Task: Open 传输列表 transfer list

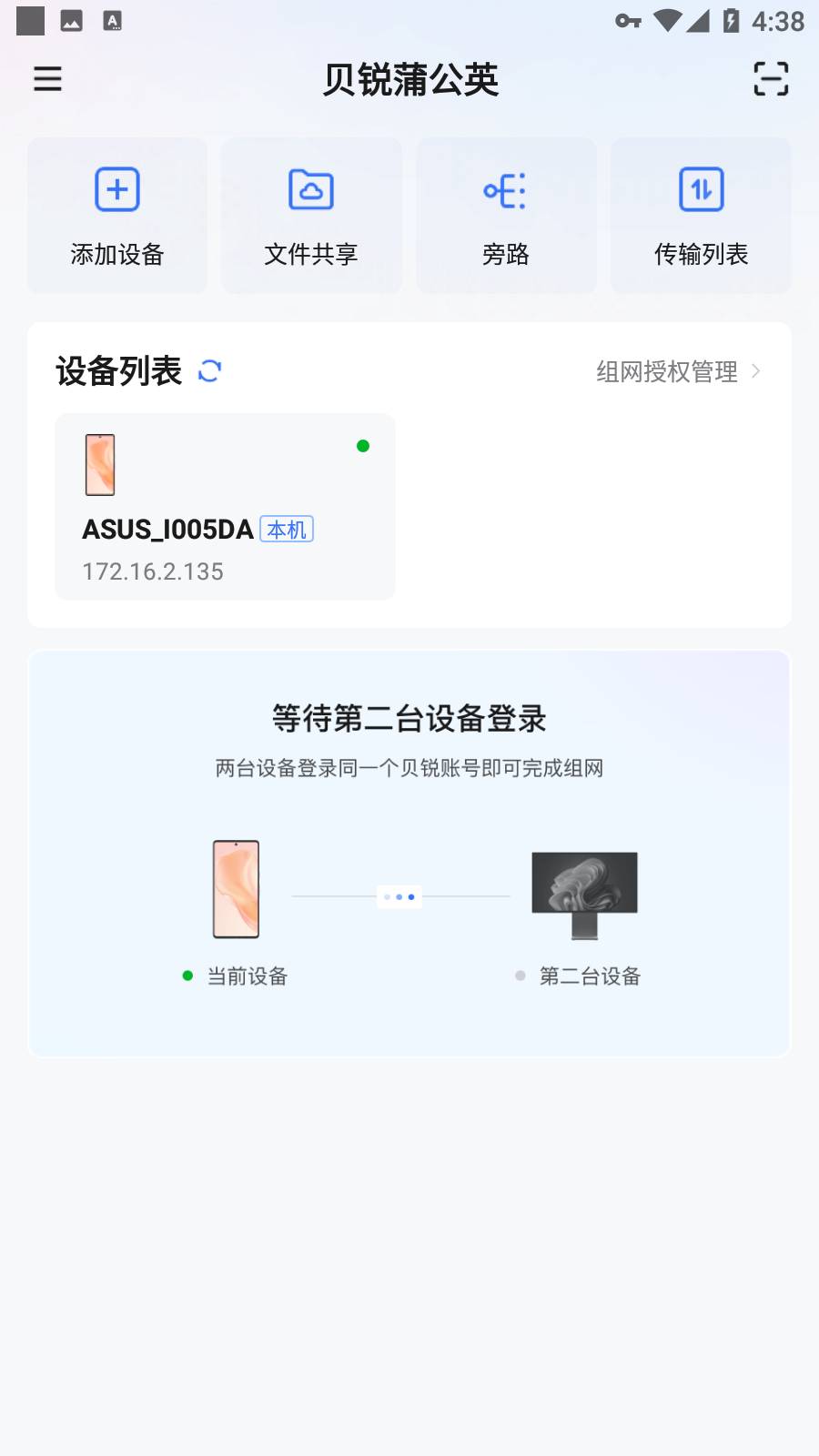Action: click(x=701, y=216)
